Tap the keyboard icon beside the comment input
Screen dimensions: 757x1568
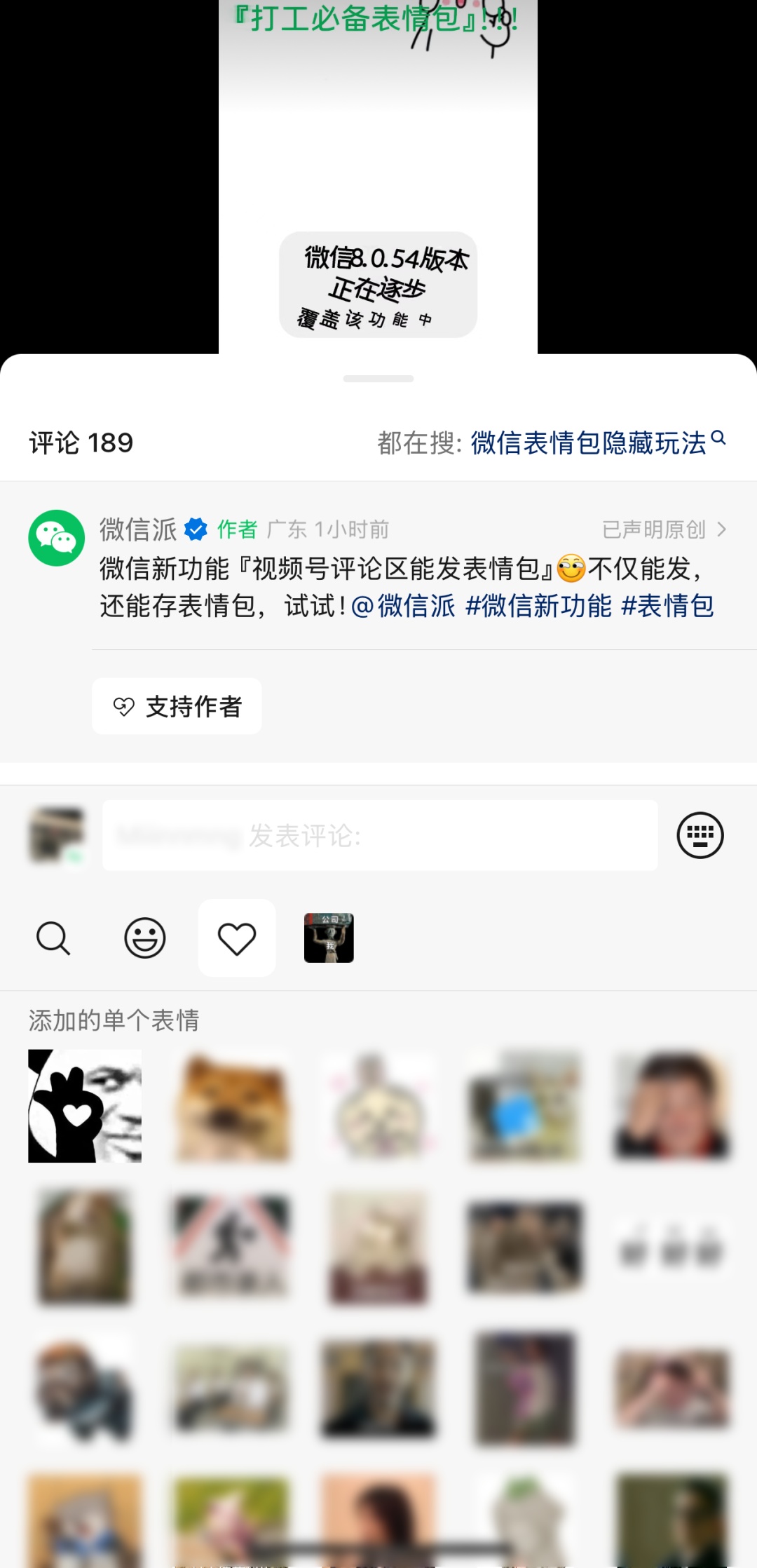(x=700, y=834)
